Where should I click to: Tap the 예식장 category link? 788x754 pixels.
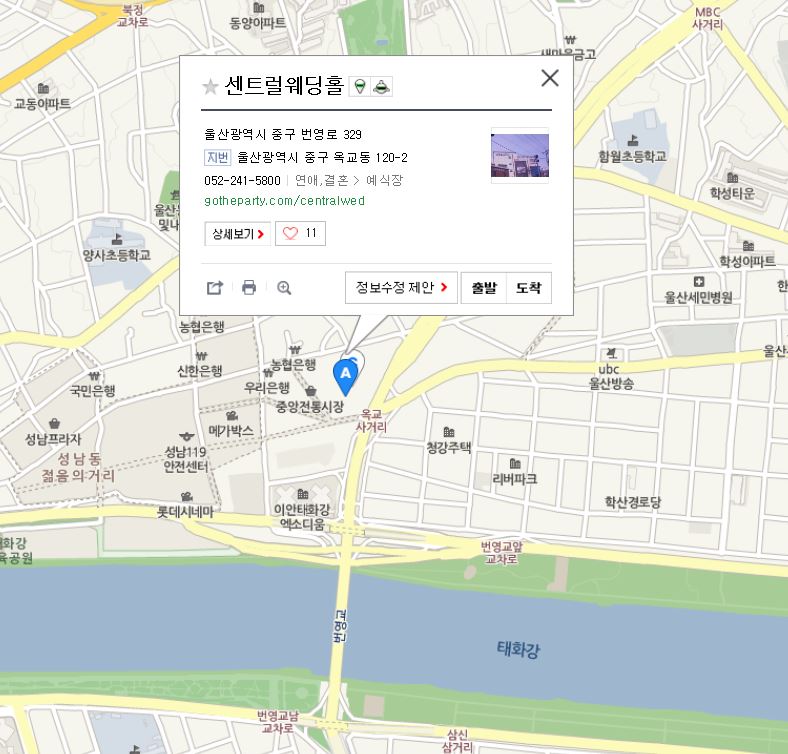coord(384,181)
